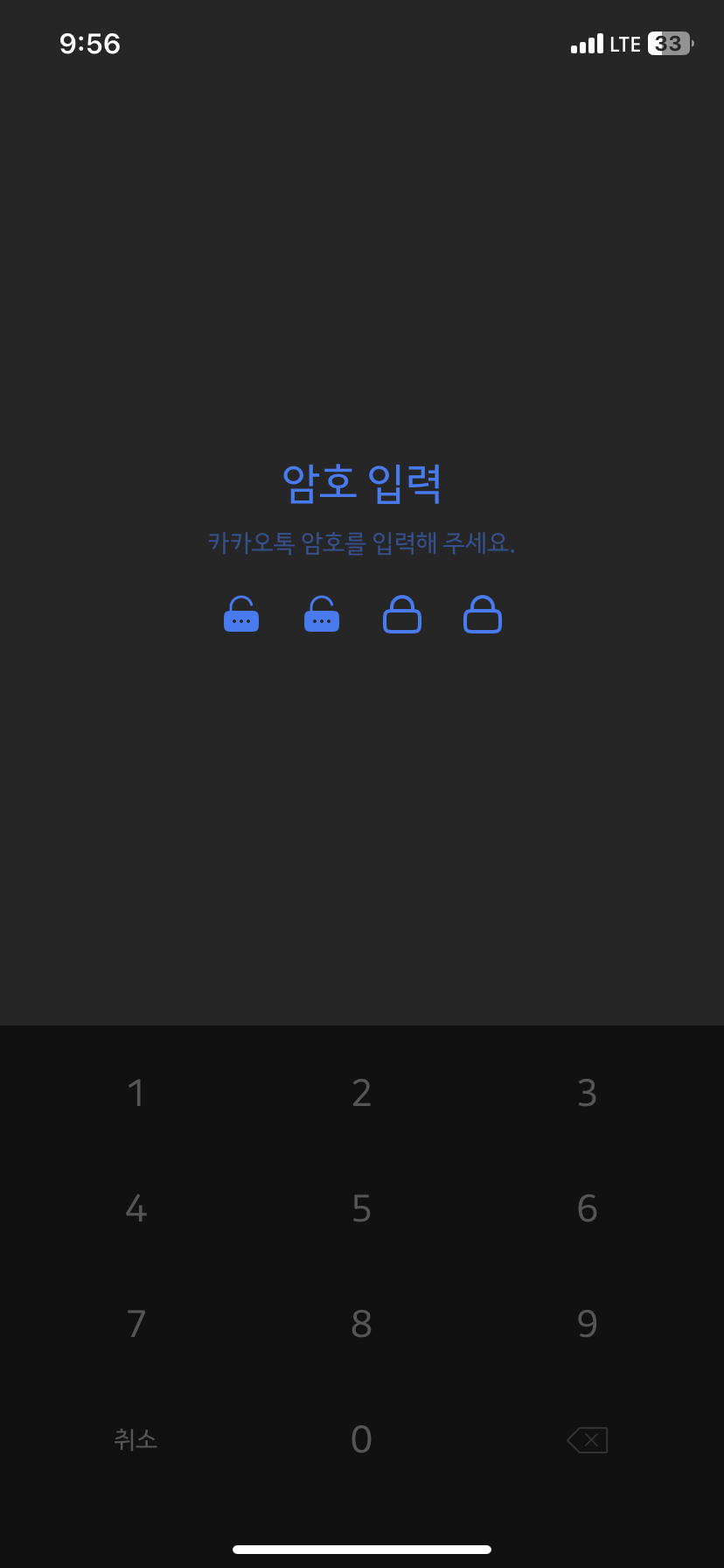This screenshot has height=1568, width=724.
Task: Cancel passcode entry with 취소
Action: (136, 1439)
